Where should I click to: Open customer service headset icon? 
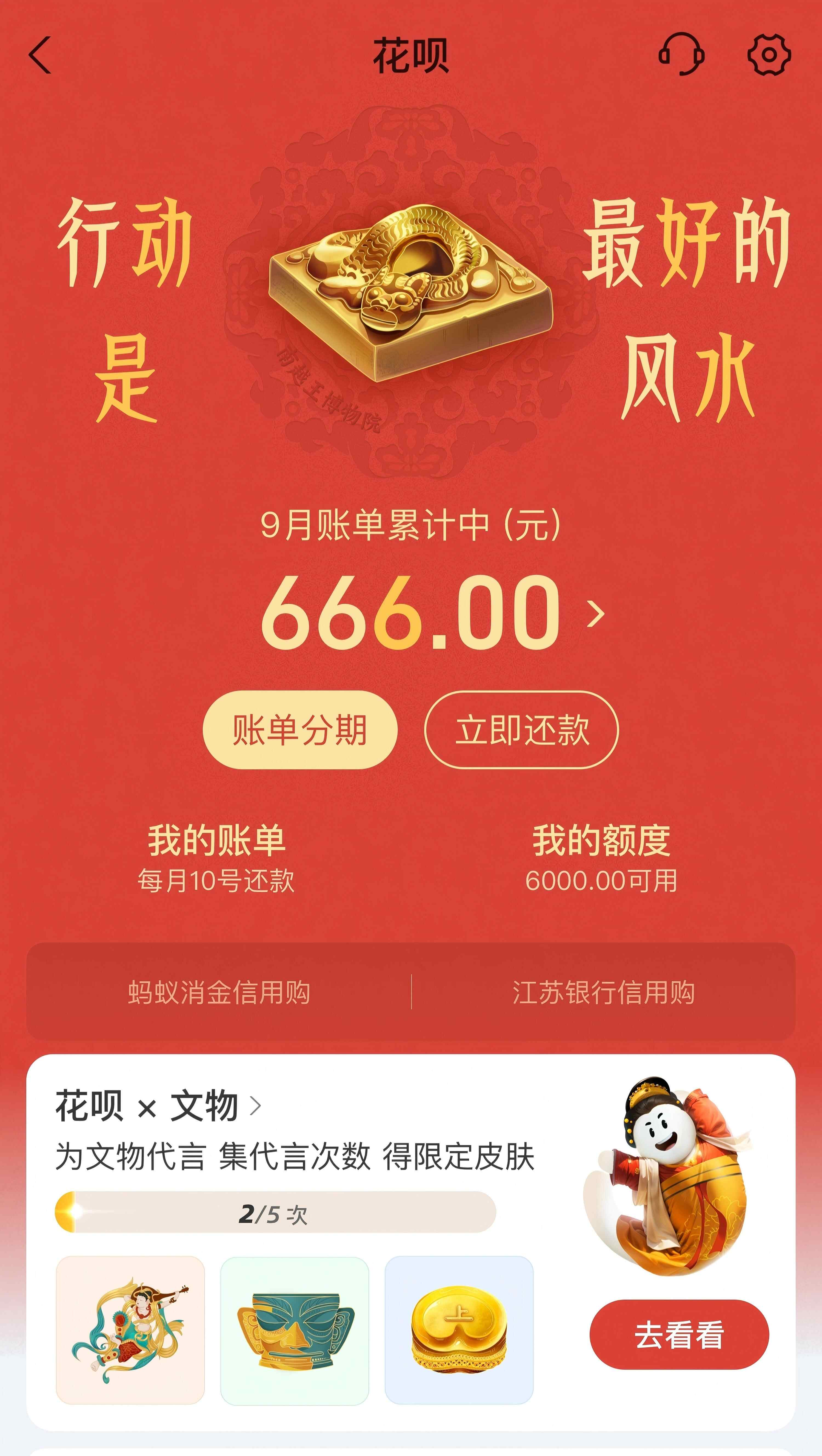click(681, 54)
